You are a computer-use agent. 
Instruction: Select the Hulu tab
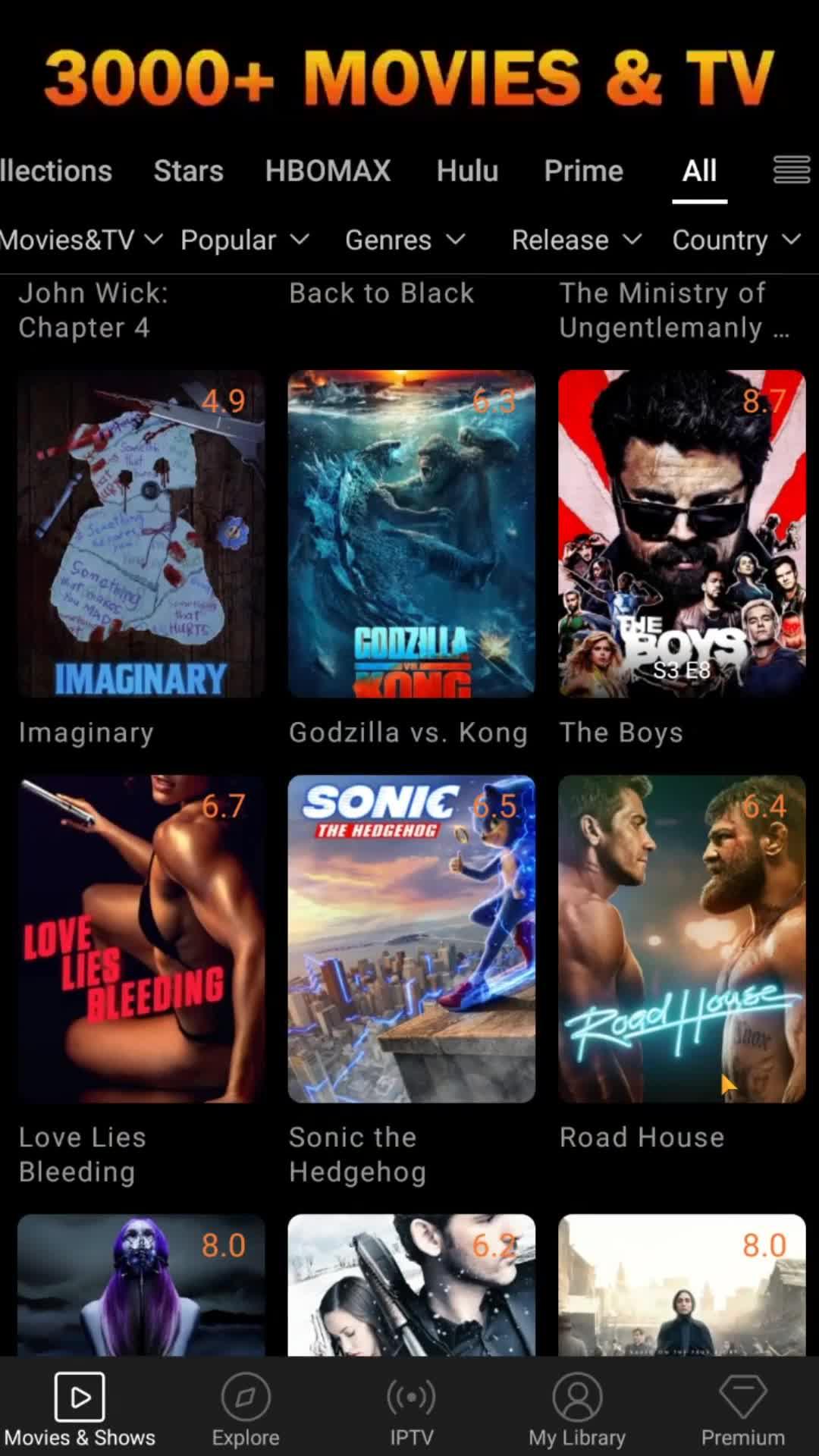pos(467,171)
